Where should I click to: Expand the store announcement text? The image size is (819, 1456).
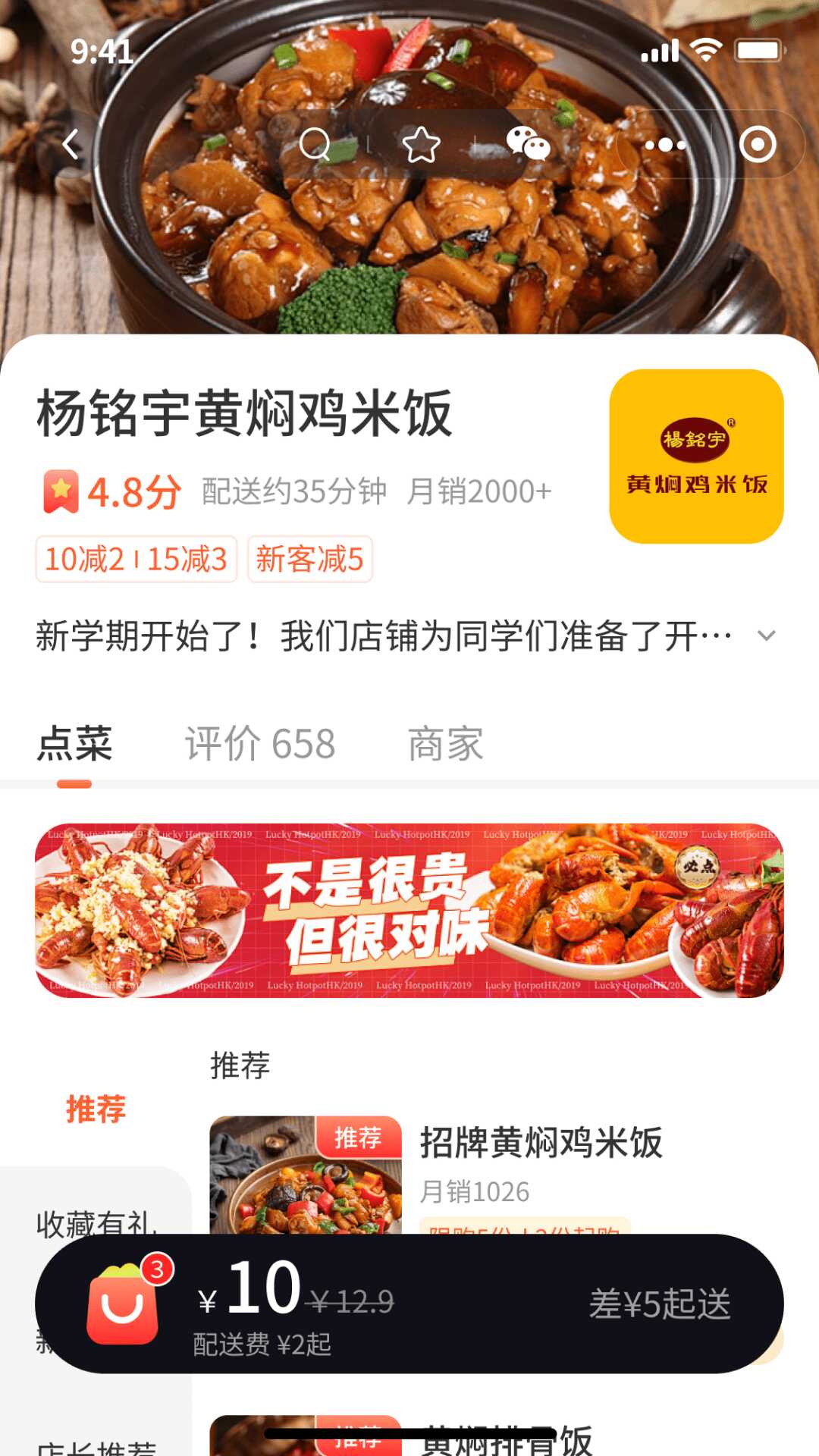point(767,635)
